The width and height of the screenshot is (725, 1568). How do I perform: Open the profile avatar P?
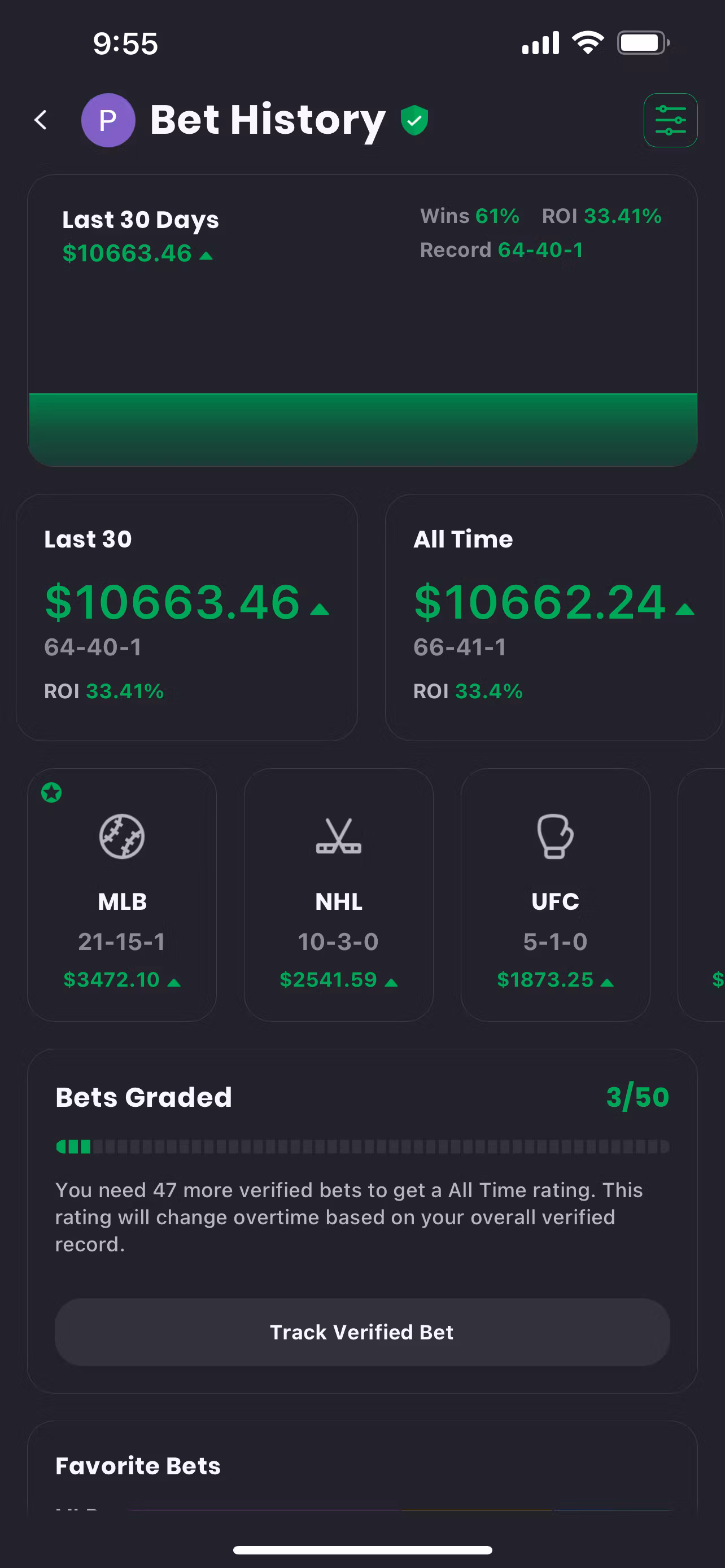108,120
